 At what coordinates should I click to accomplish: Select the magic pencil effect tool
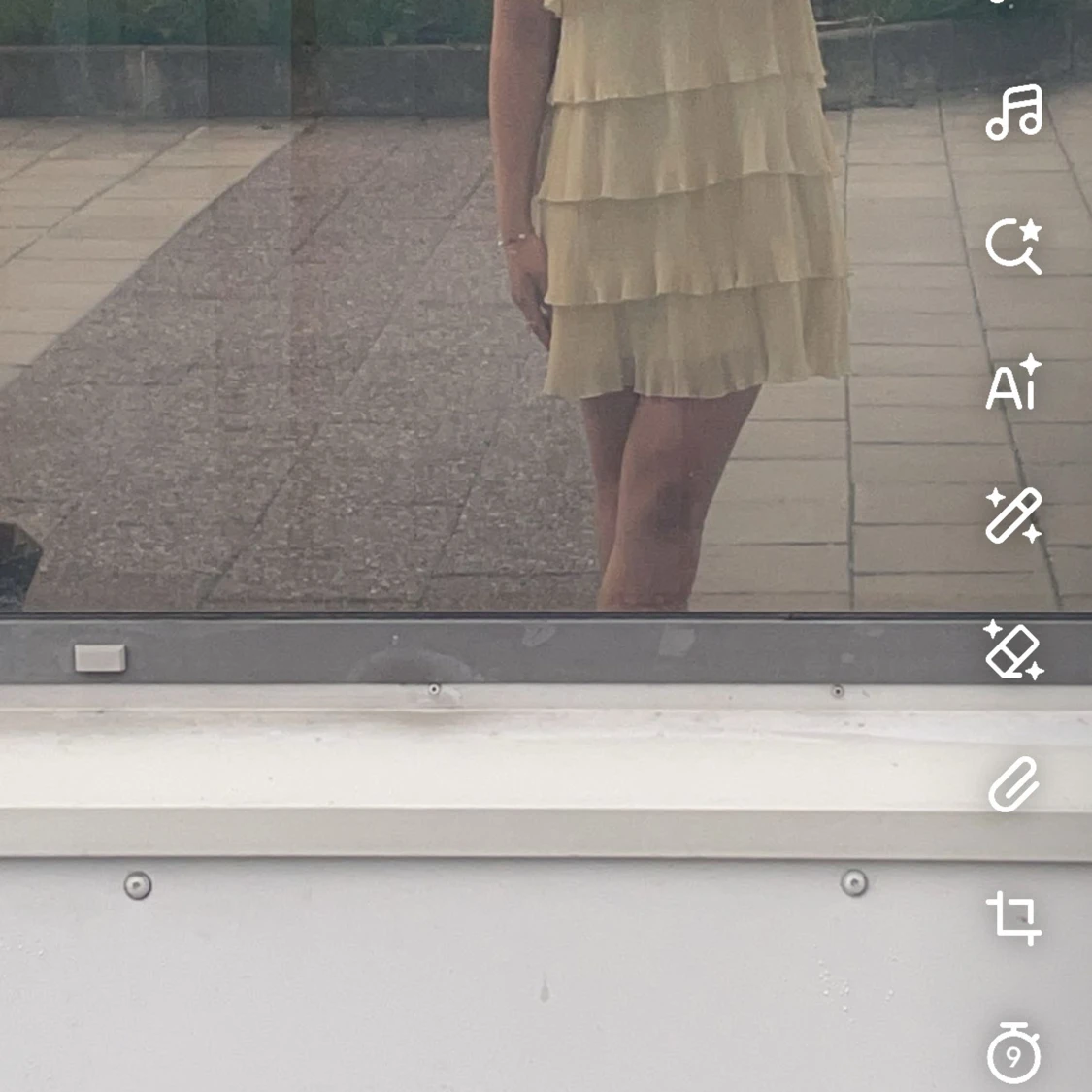1013,515
